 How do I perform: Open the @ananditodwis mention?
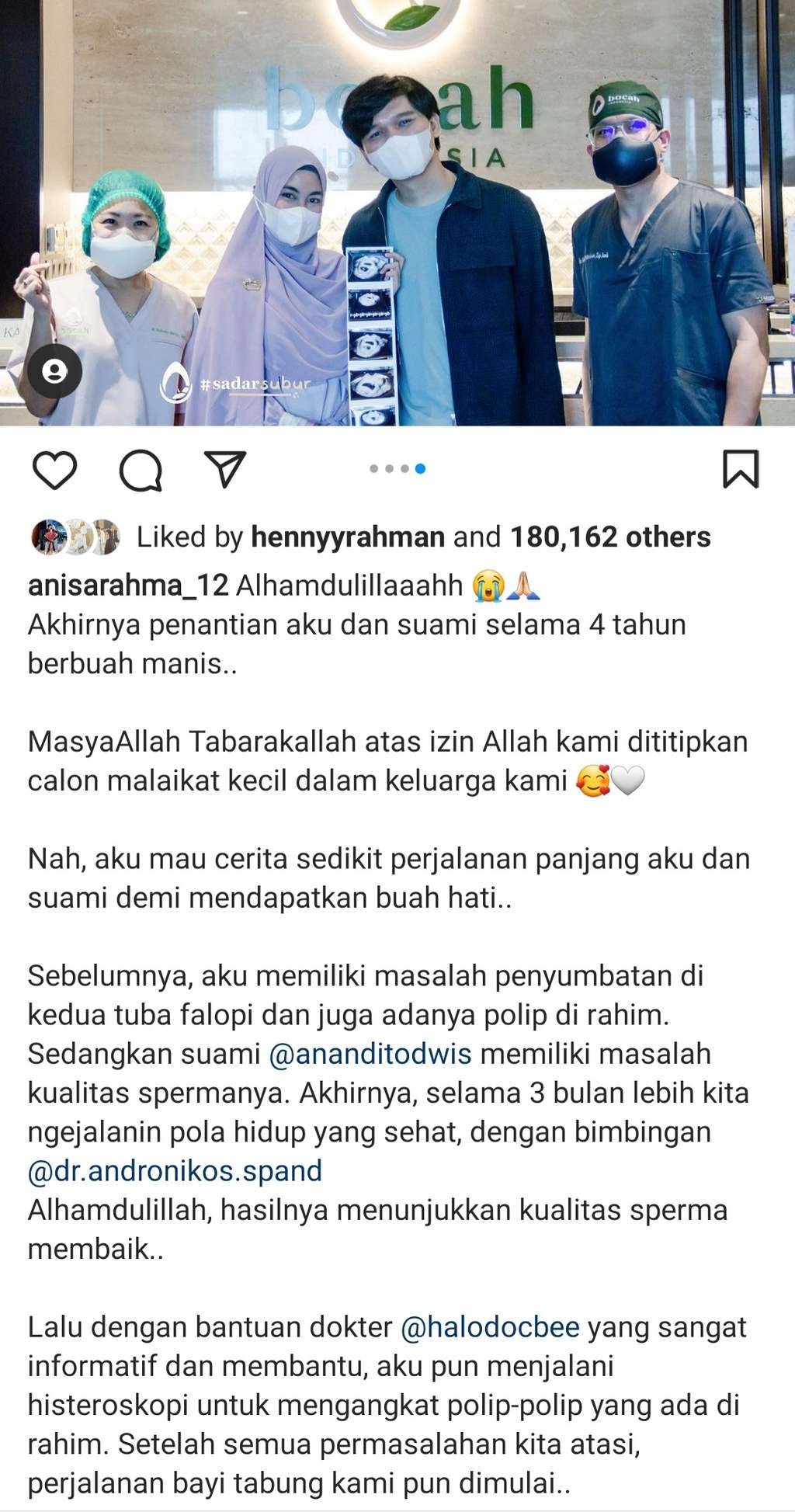pyautogui.click(x=370, y=1054)
